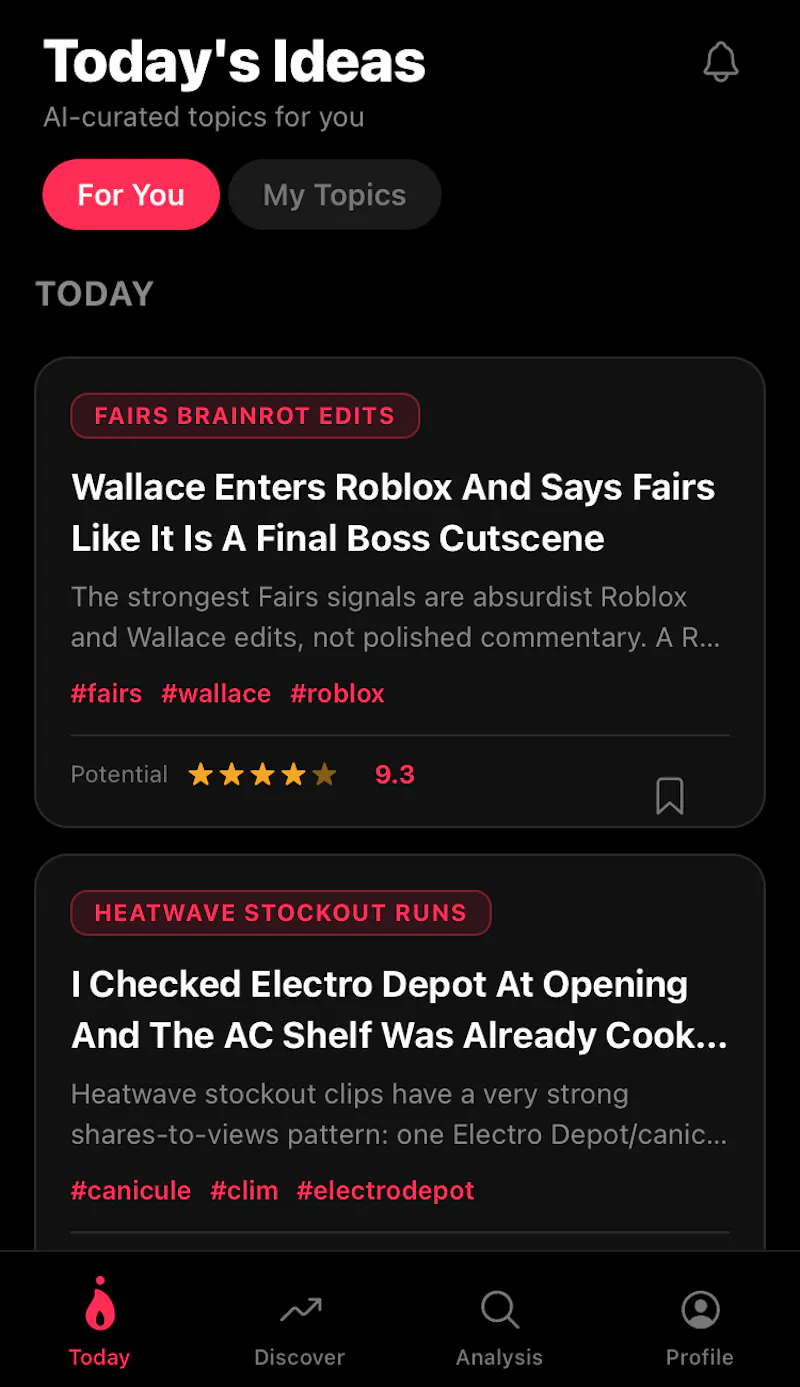
Task: Open the notifications bell
Action: pyautogui.click(x=720, y=62)
